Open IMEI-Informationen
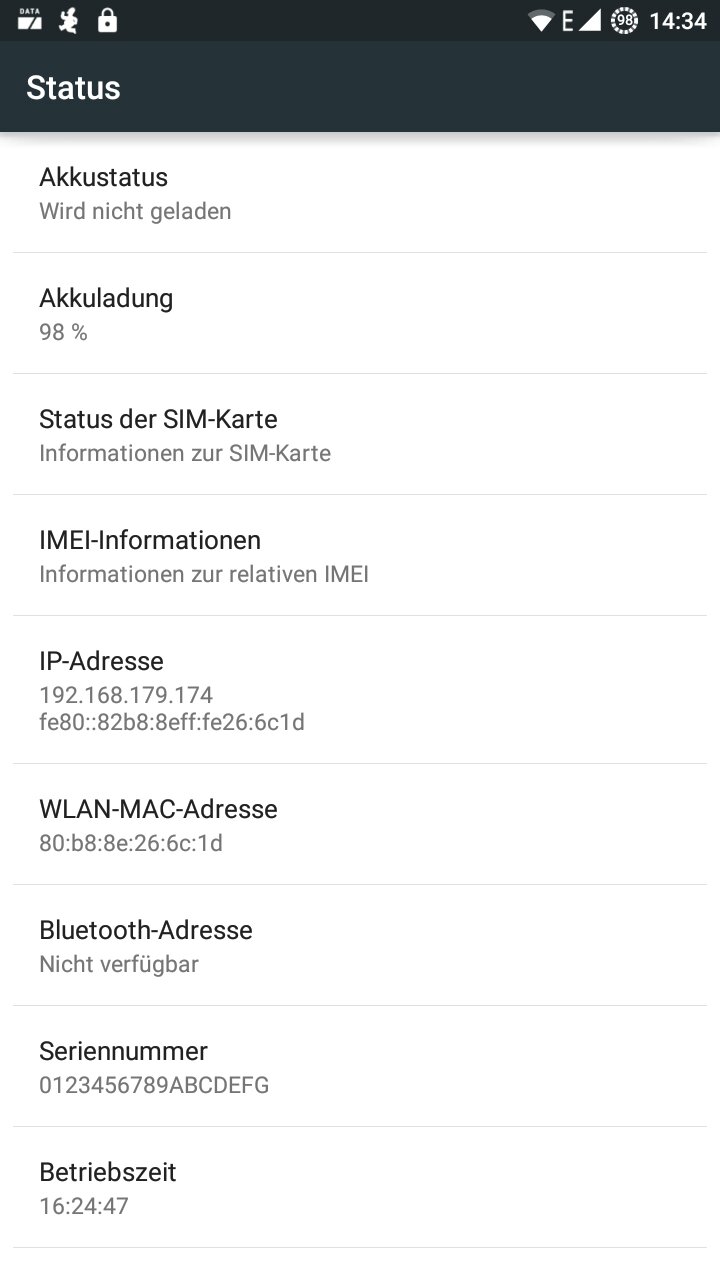This screenshot has width=720, height=1280. (x=360, y=556)
